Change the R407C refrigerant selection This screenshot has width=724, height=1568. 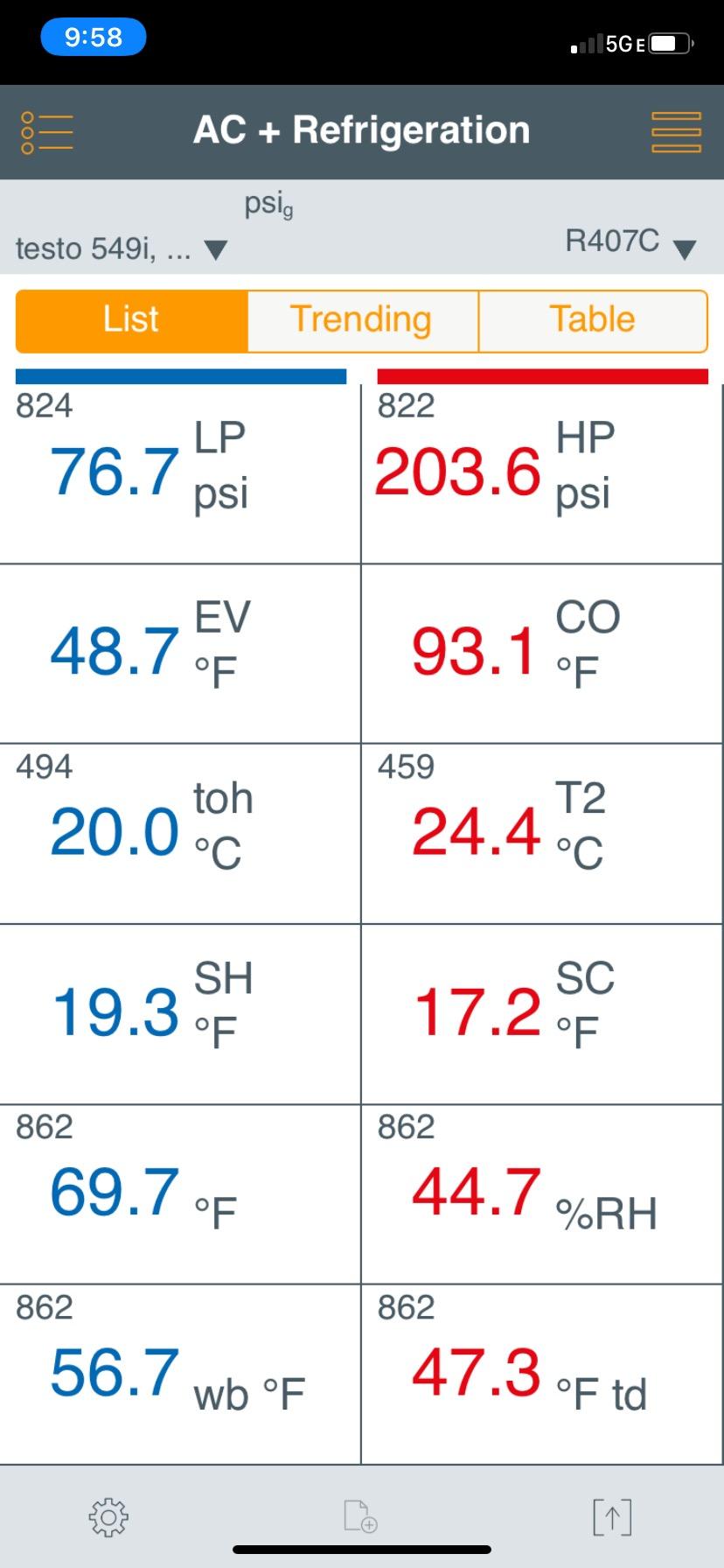(x=630, y=242)
